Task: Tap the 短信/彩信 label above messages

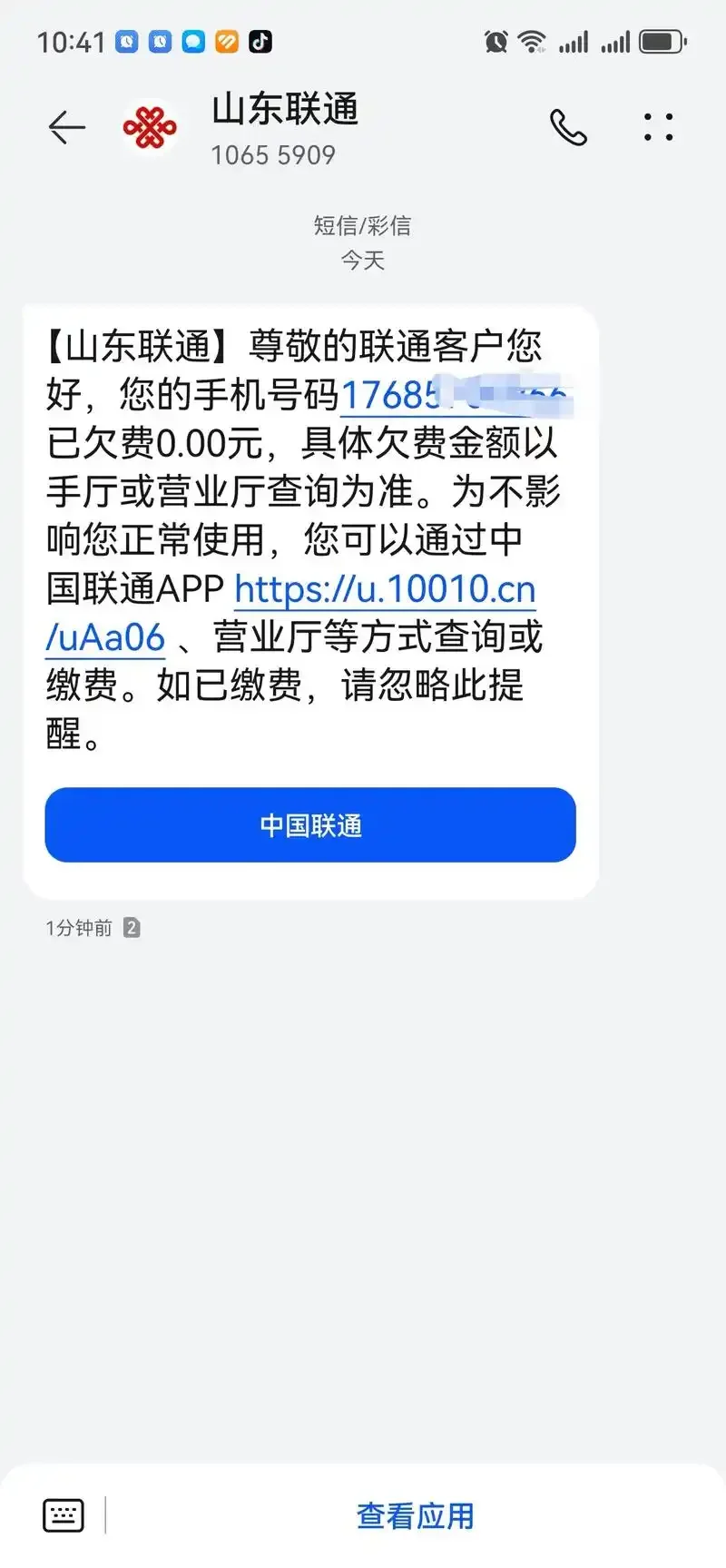Action: [x=363, y=225]
